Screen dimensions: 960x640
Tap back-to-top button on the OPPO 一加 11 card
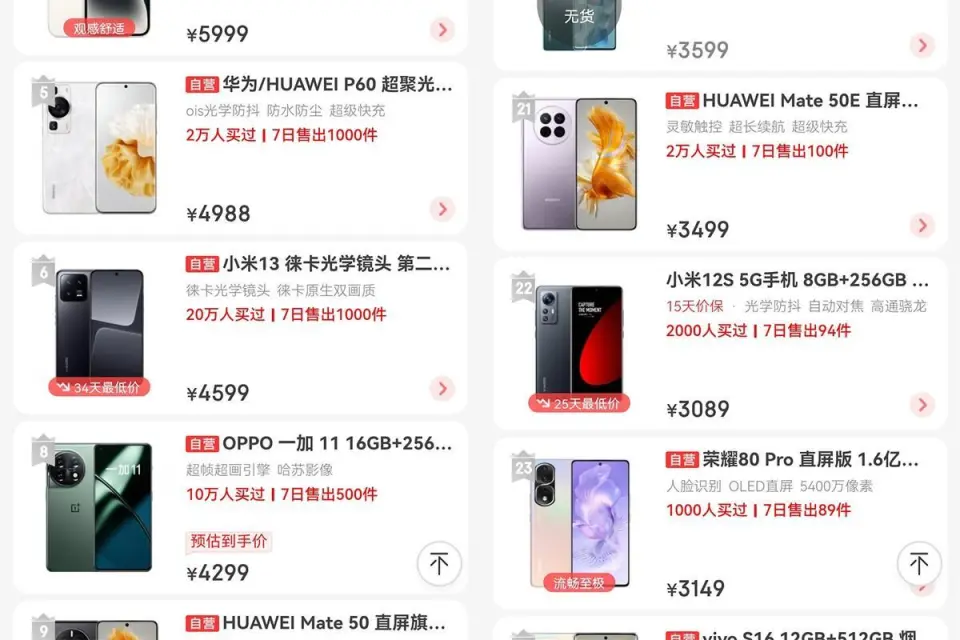[x=439, y=563]
